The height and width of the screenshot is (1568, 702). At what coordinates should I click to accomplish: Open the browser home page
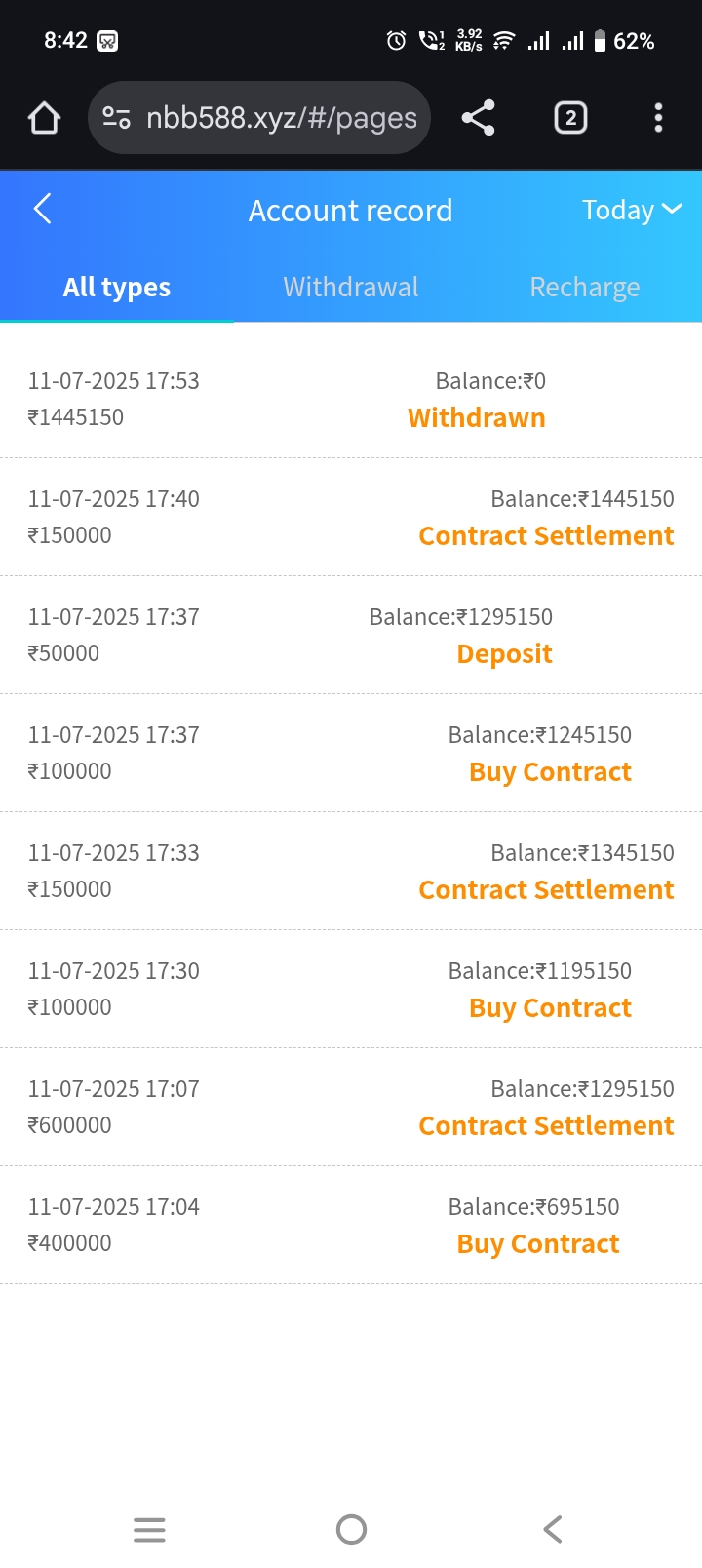pyautogui.click(x=45, y=118)
